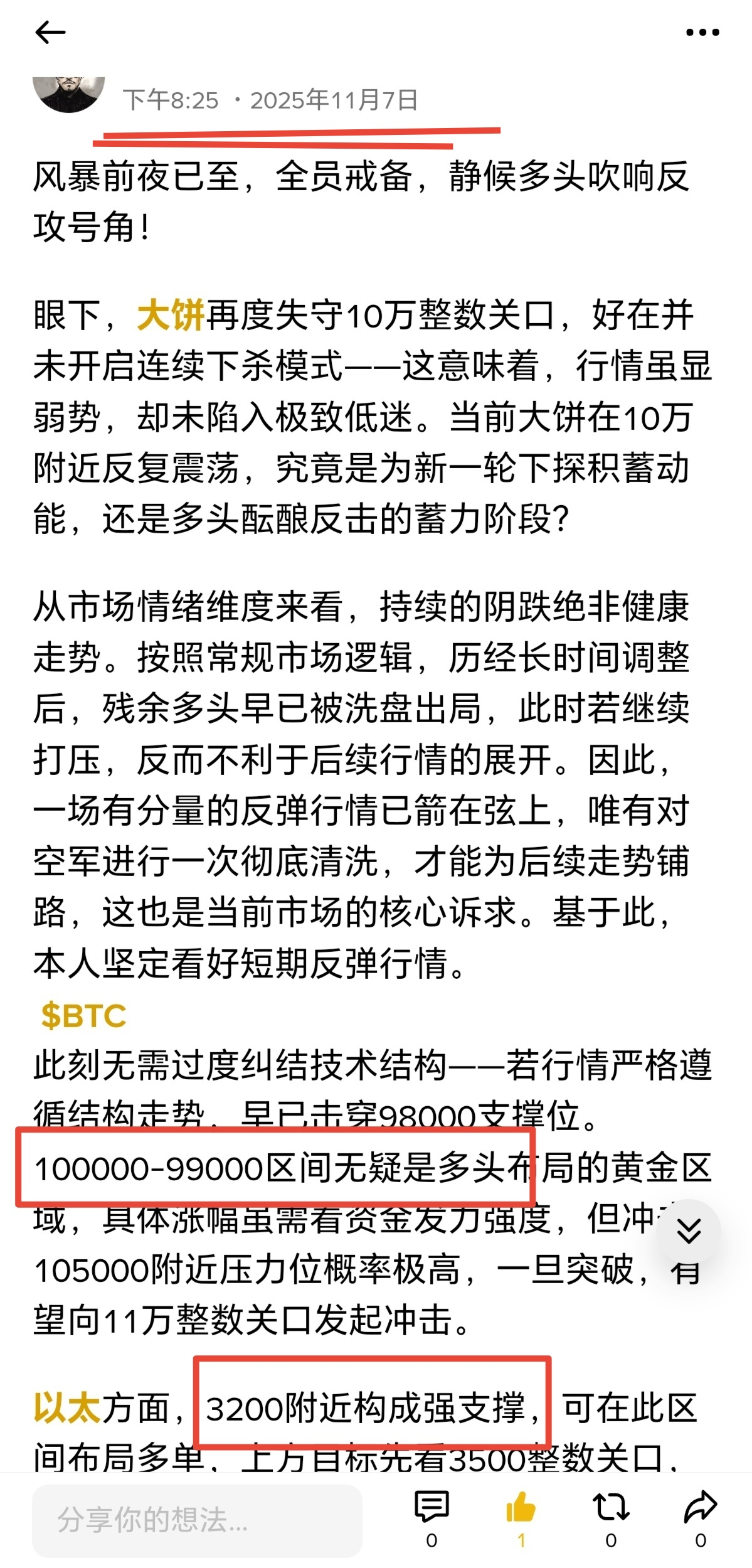
Task: Open the author's profile avatar
Action: (68, 94)
